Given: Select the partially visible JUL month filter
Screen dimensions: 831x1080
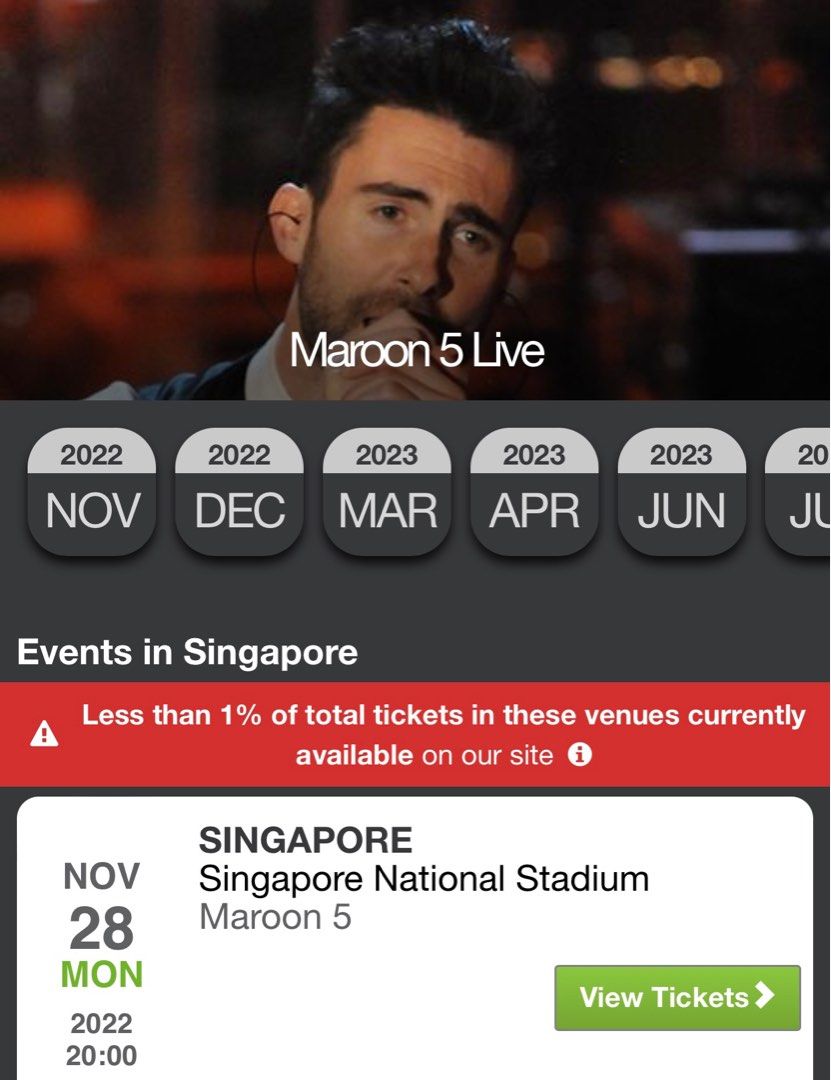Looking at the screenshot, I should [812, 490].
